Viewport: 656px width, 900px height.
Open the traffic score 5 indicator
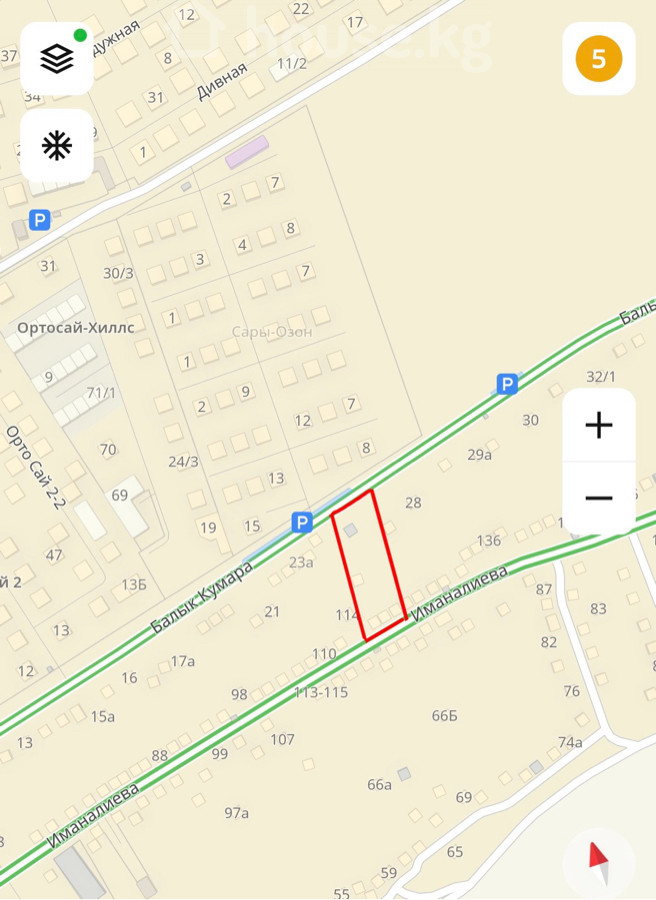click(598, 59)
